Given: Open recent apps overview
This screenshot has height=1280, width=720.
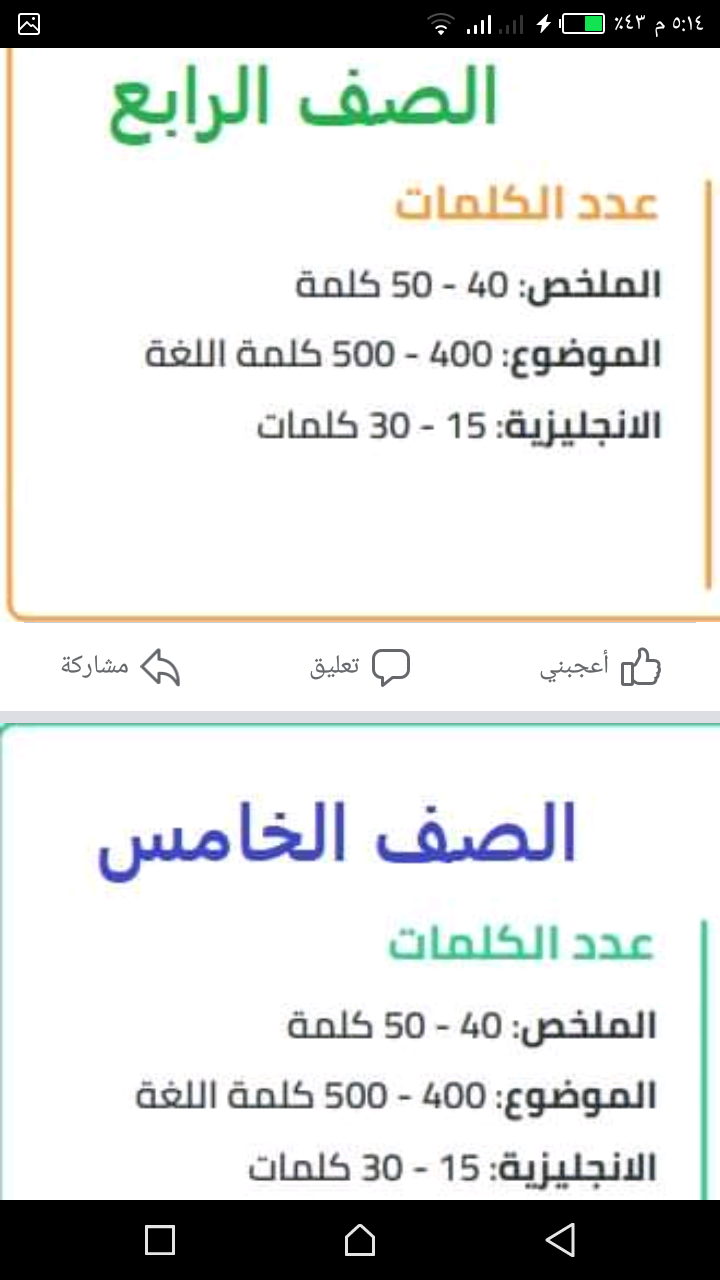Looking at the screenshot, I should (160, 1240).
